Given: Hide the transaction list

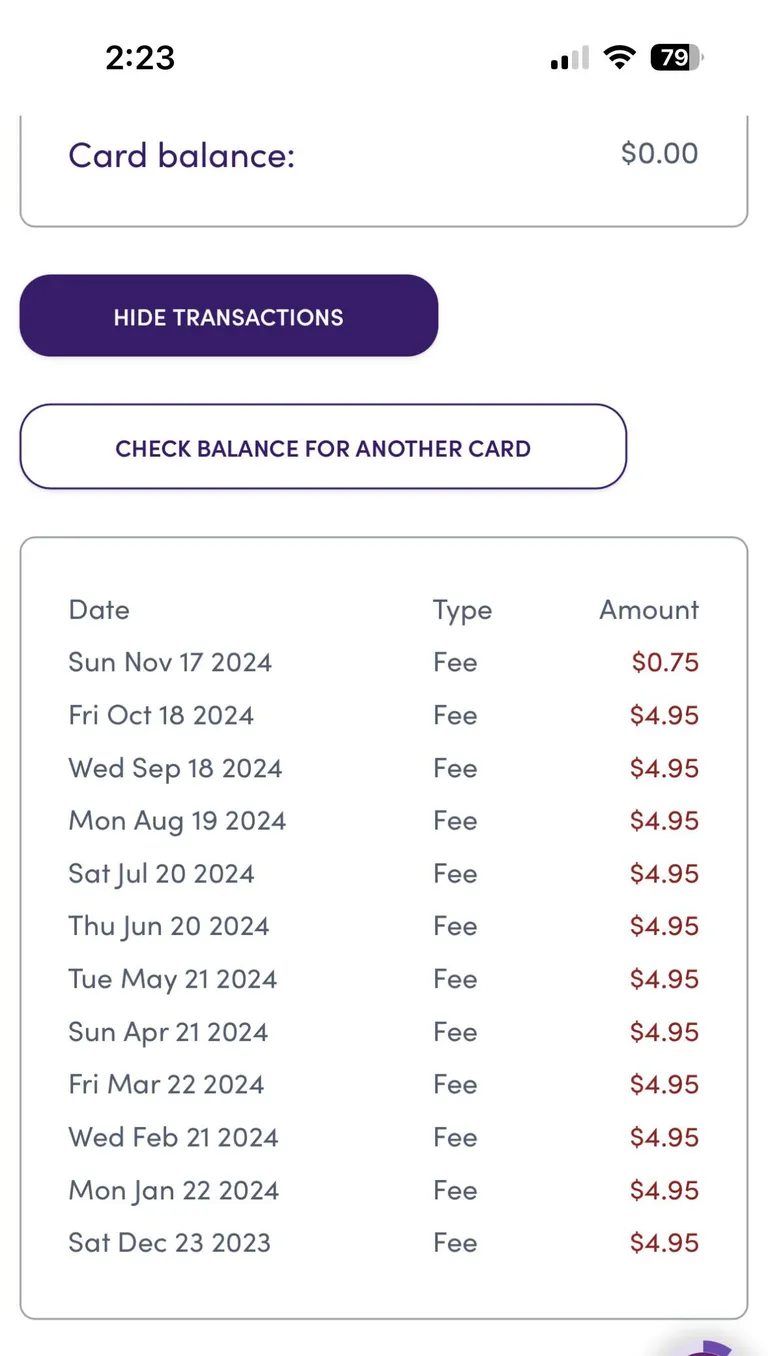Looking at the screenshot, I should (x=228, y=316).
